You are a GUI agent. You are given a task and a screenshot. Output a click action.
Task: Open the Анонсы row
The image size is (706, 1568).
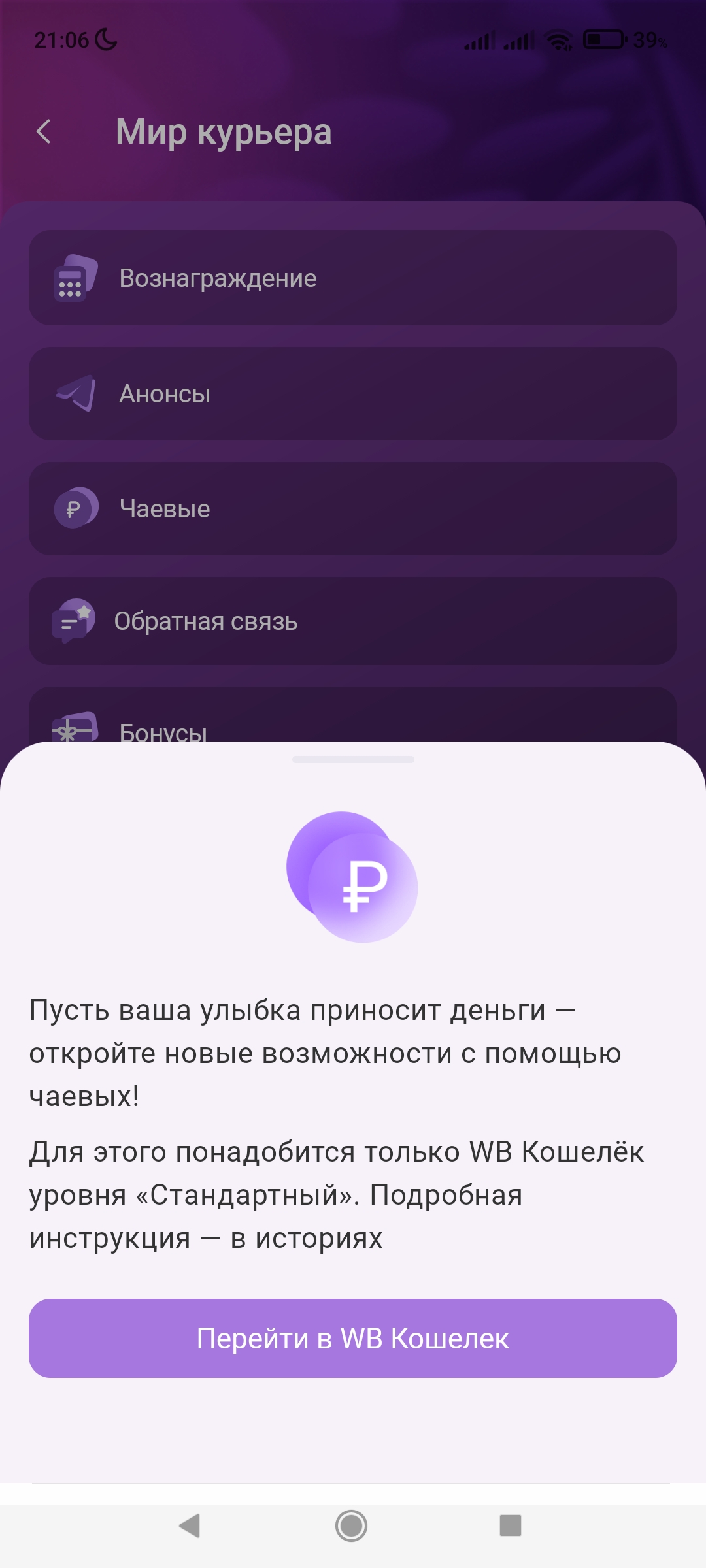click(x=353, y=394)
